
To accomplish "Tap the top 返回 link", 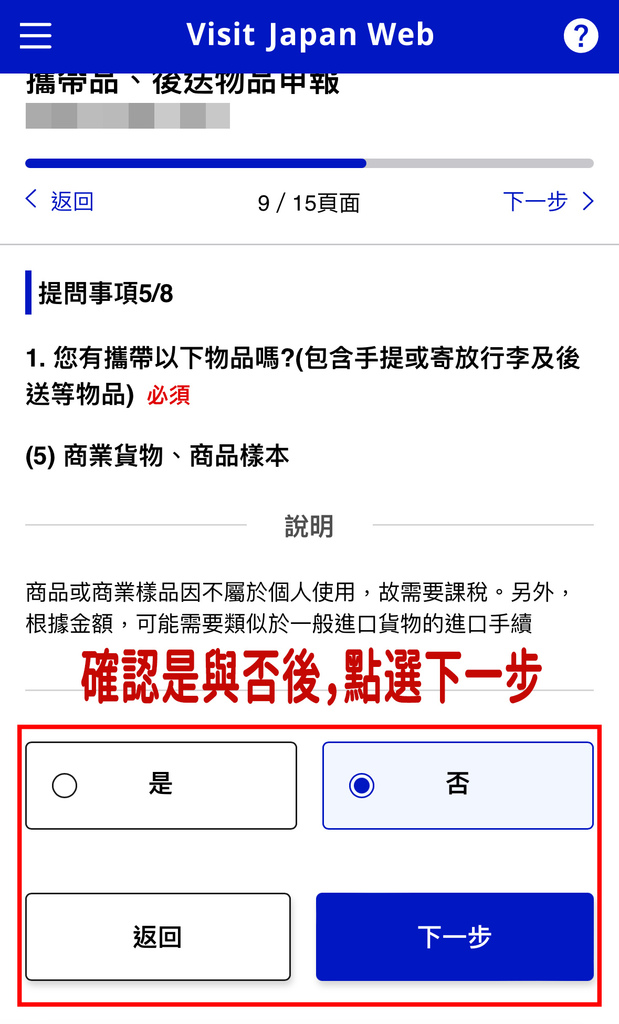I will click(60, 201).
